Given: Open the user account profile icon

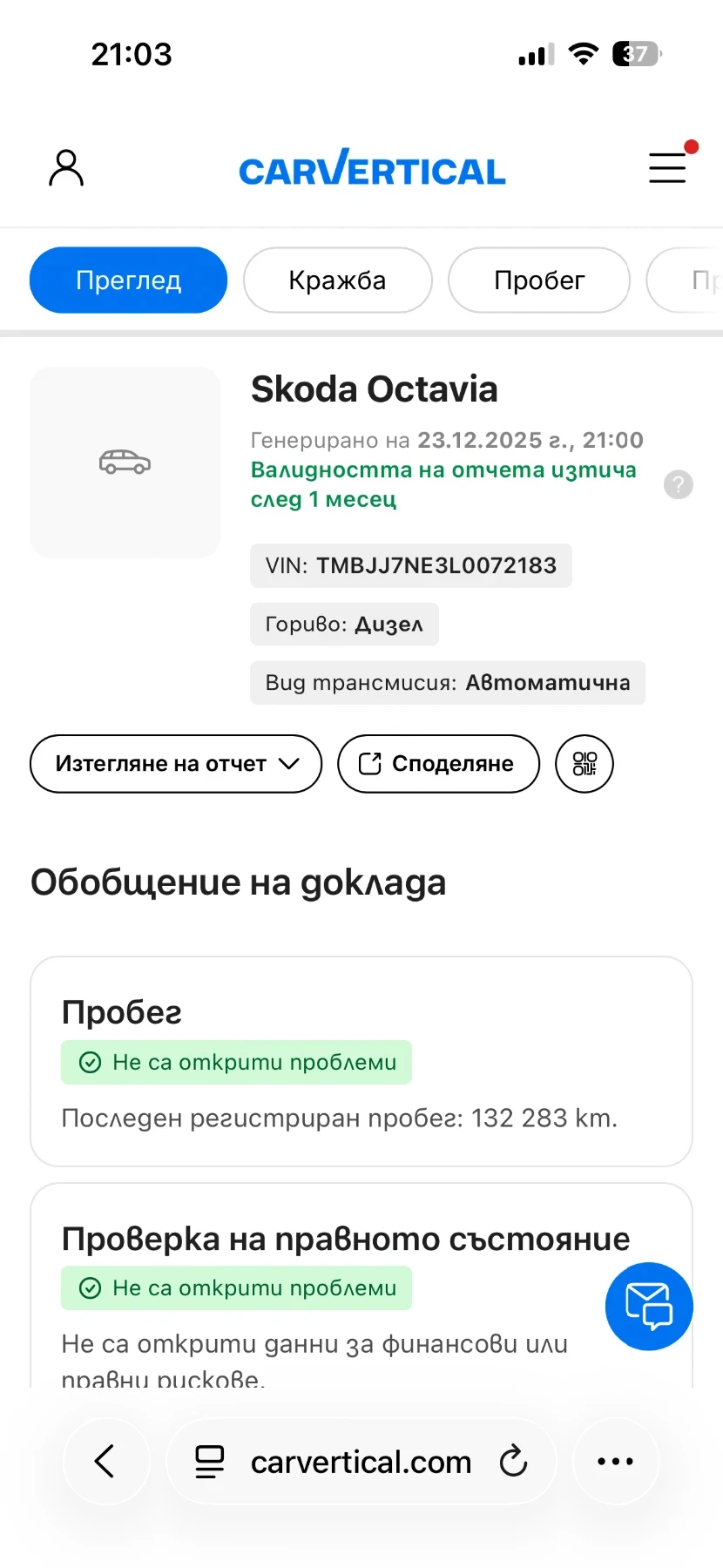Looking at the screenshot, I should (66, 167).
